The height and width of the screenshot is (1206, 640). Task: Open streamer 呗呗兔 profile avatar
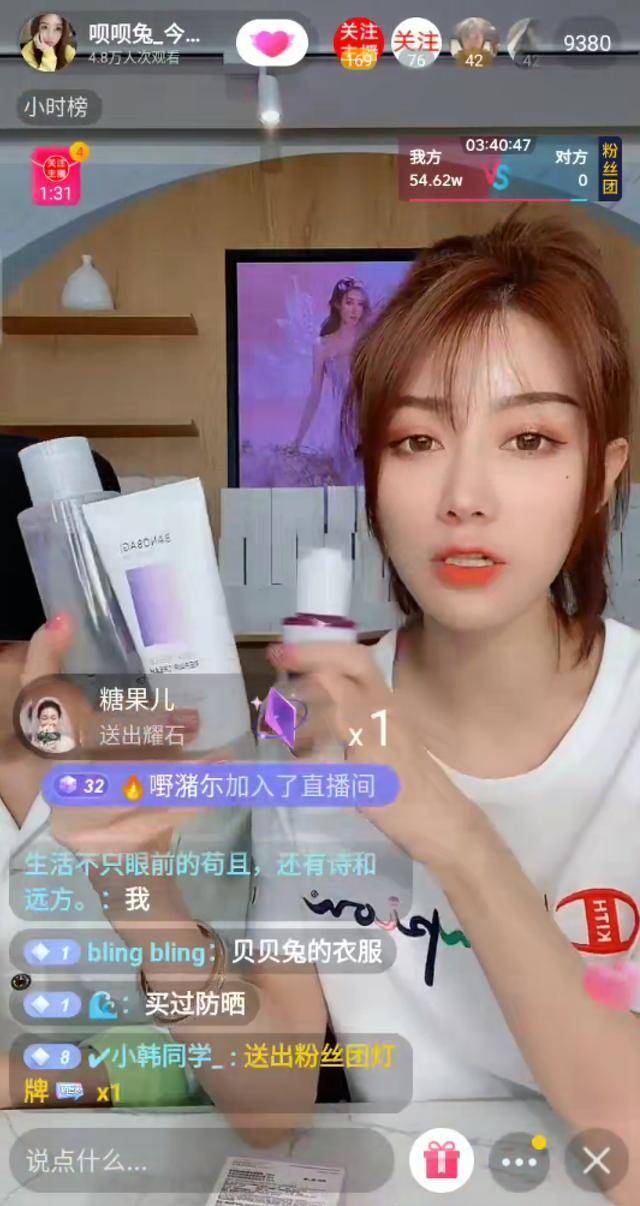click(x=47, y=42)
